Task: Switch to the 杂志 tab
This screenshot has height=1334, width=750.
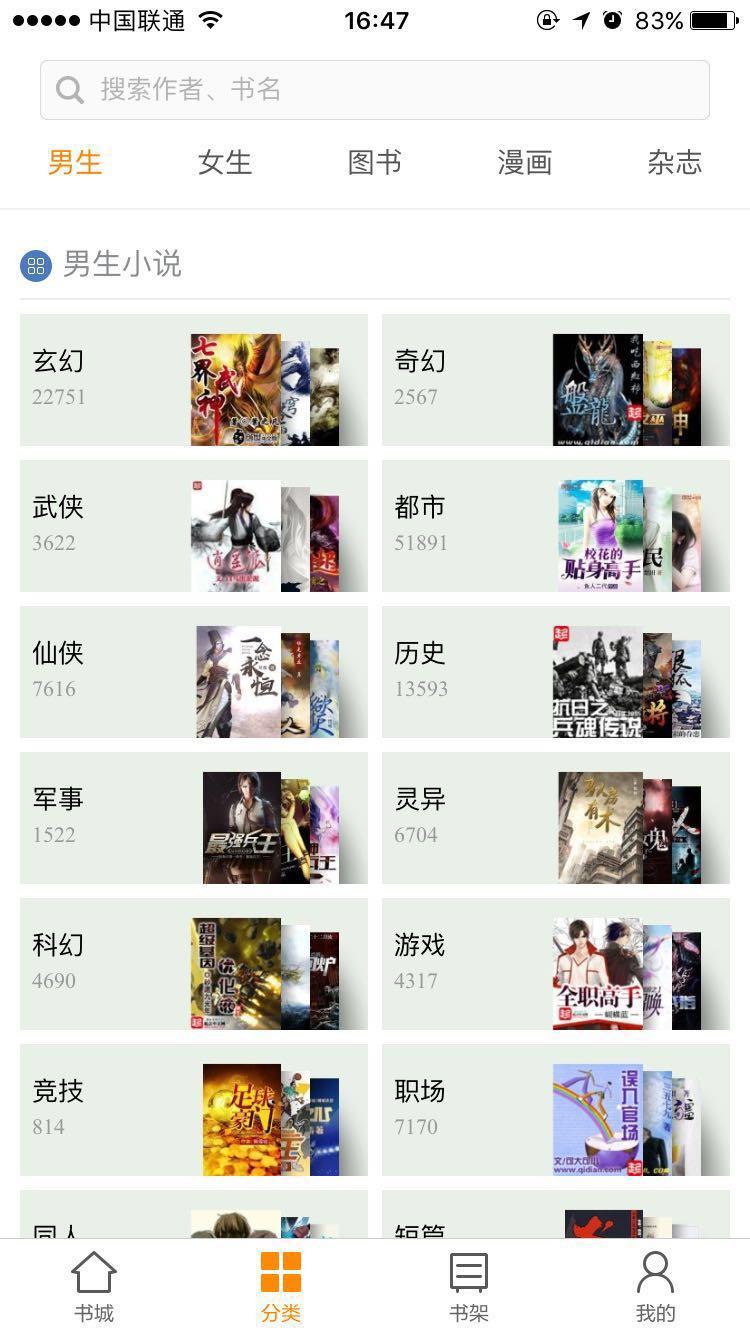Action: click(675, 162)
